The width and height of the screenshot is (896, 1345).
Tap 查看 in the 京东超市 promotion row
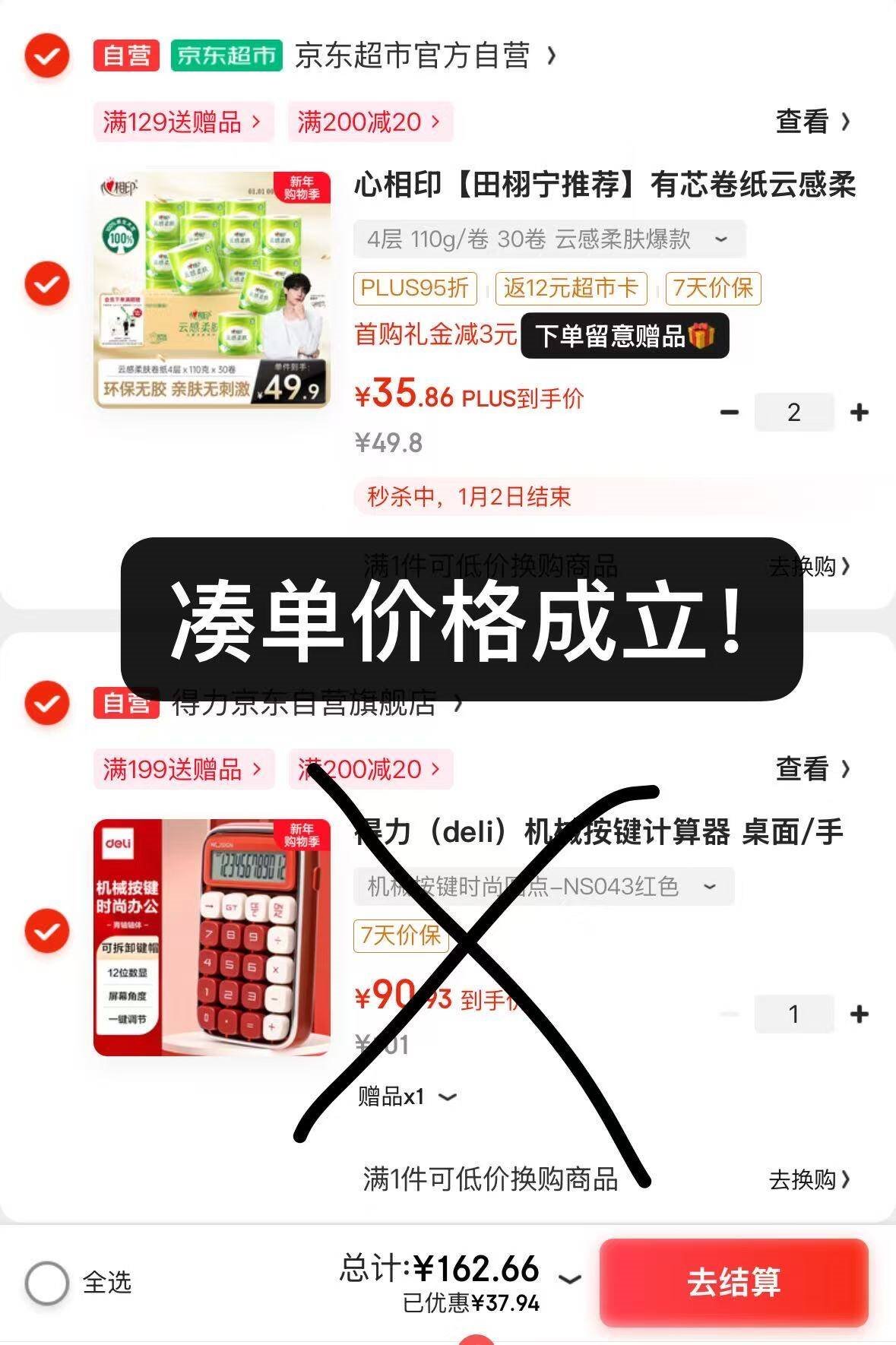812,122
